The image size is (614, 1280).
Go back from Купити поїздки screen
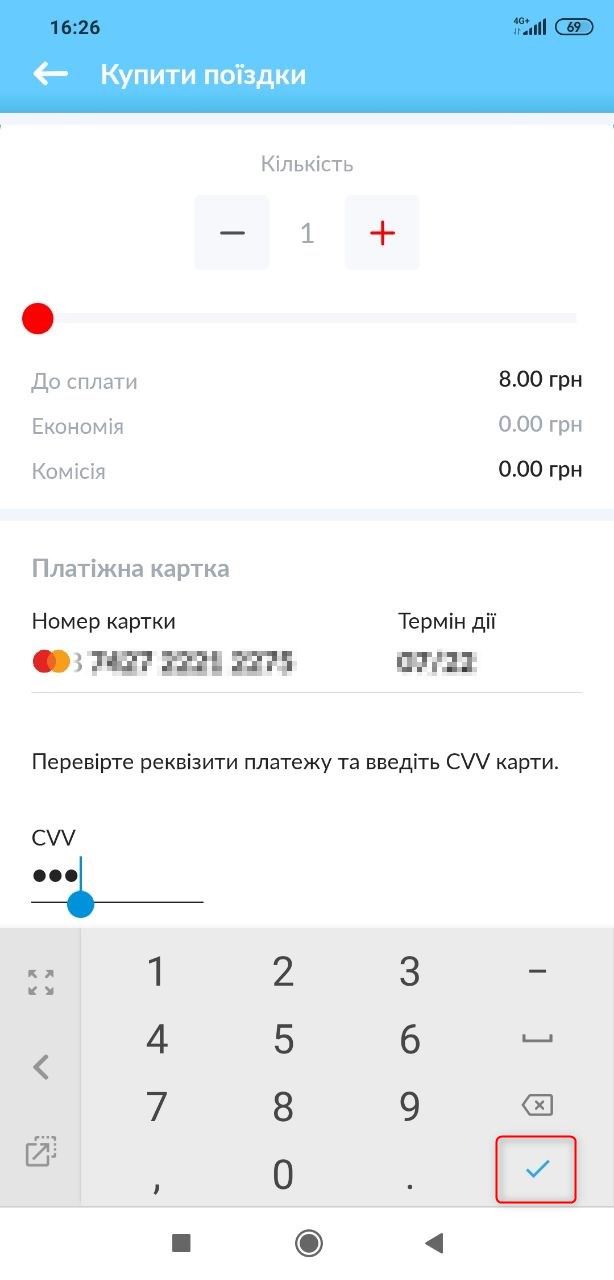50,74
